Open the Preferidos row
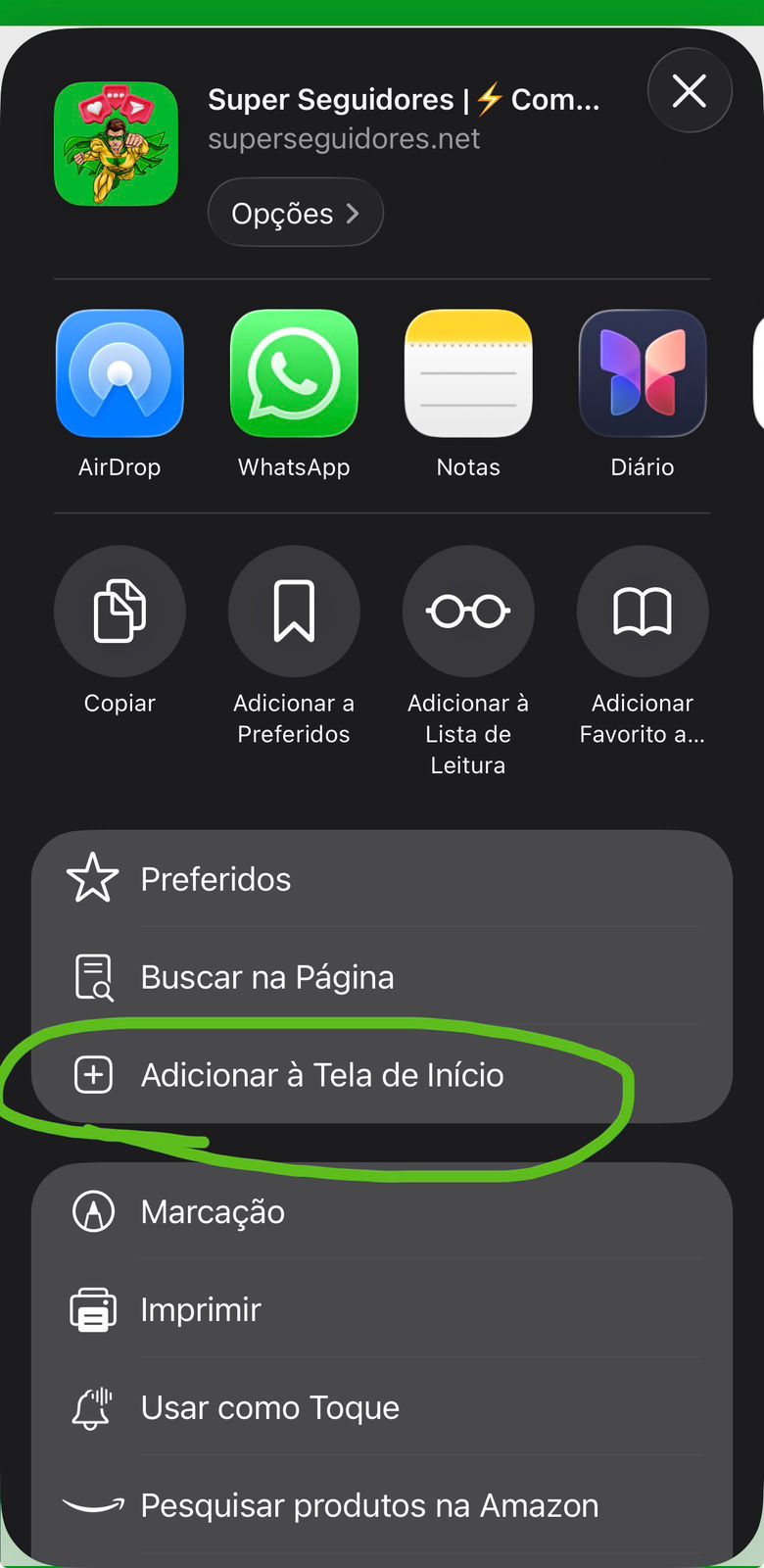The height and width of the screenshot is (1568, 764). coord(382,879)
